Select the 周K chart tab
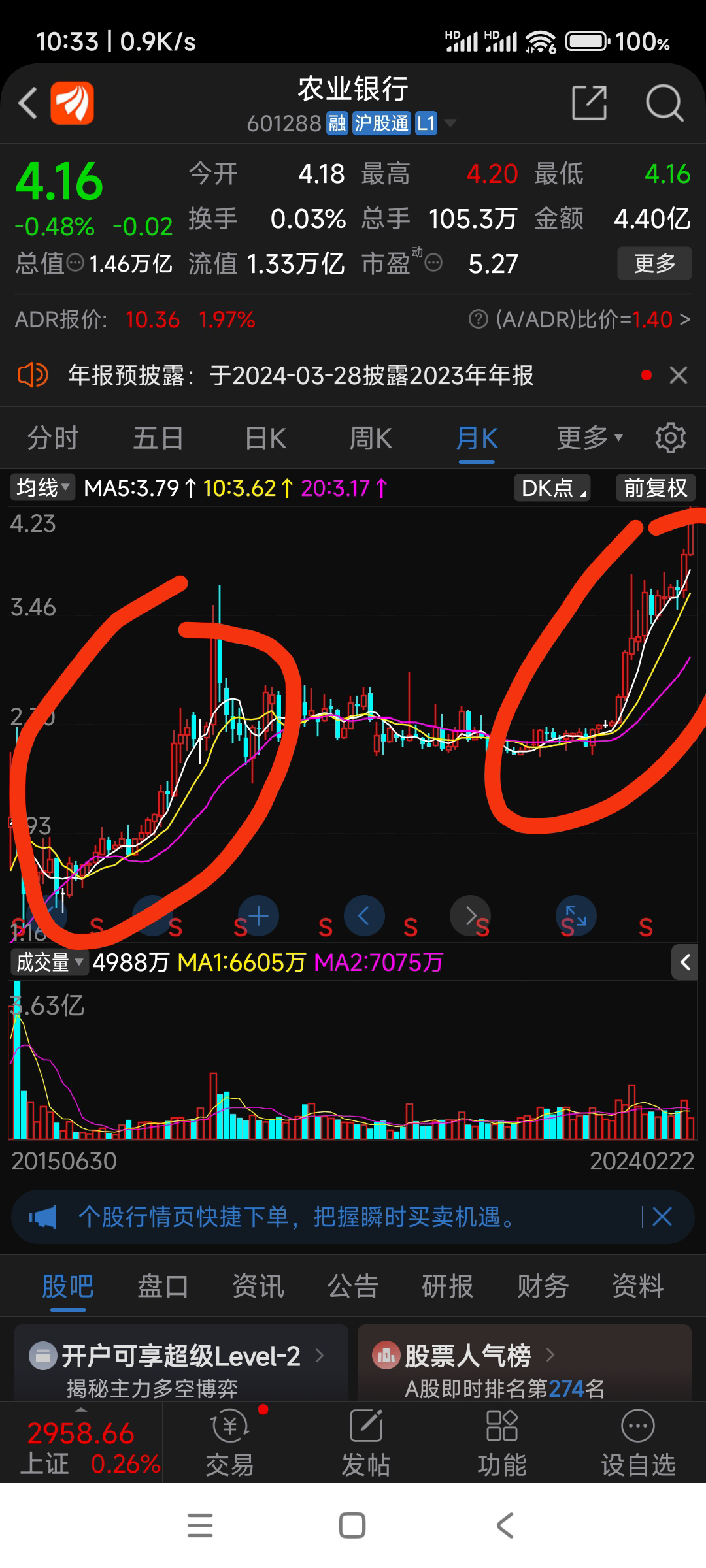 (371, 438)
